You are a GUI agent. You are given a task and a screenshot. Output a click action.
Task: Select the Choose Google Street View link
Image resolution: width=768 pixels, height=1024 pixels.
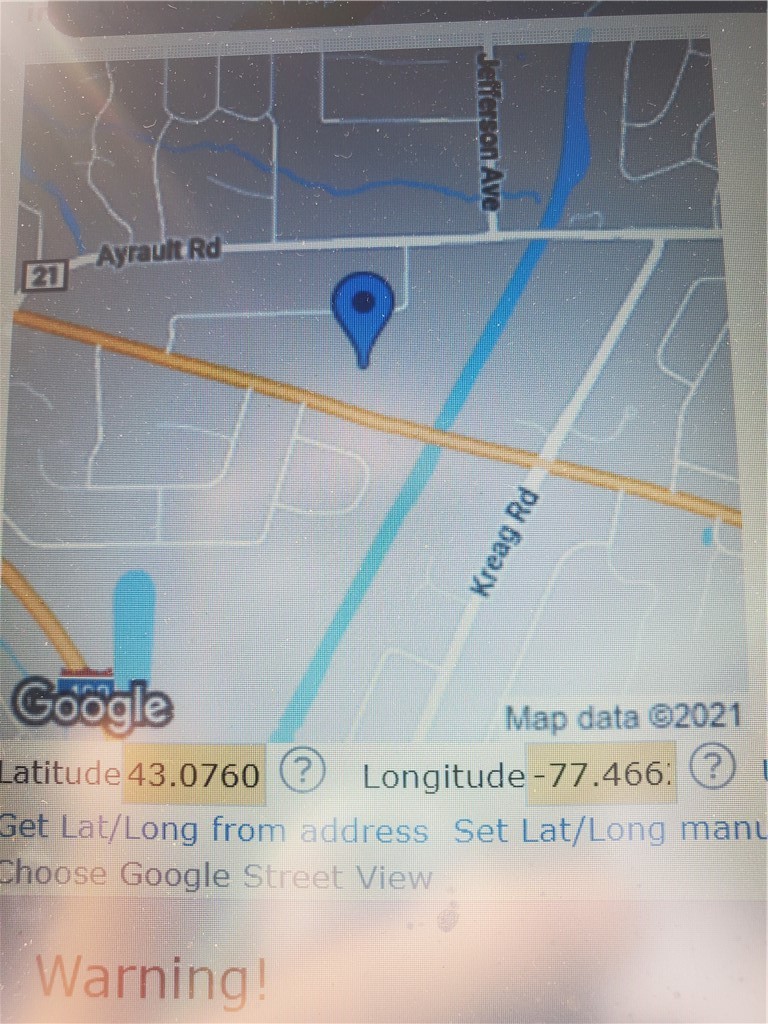216,876
